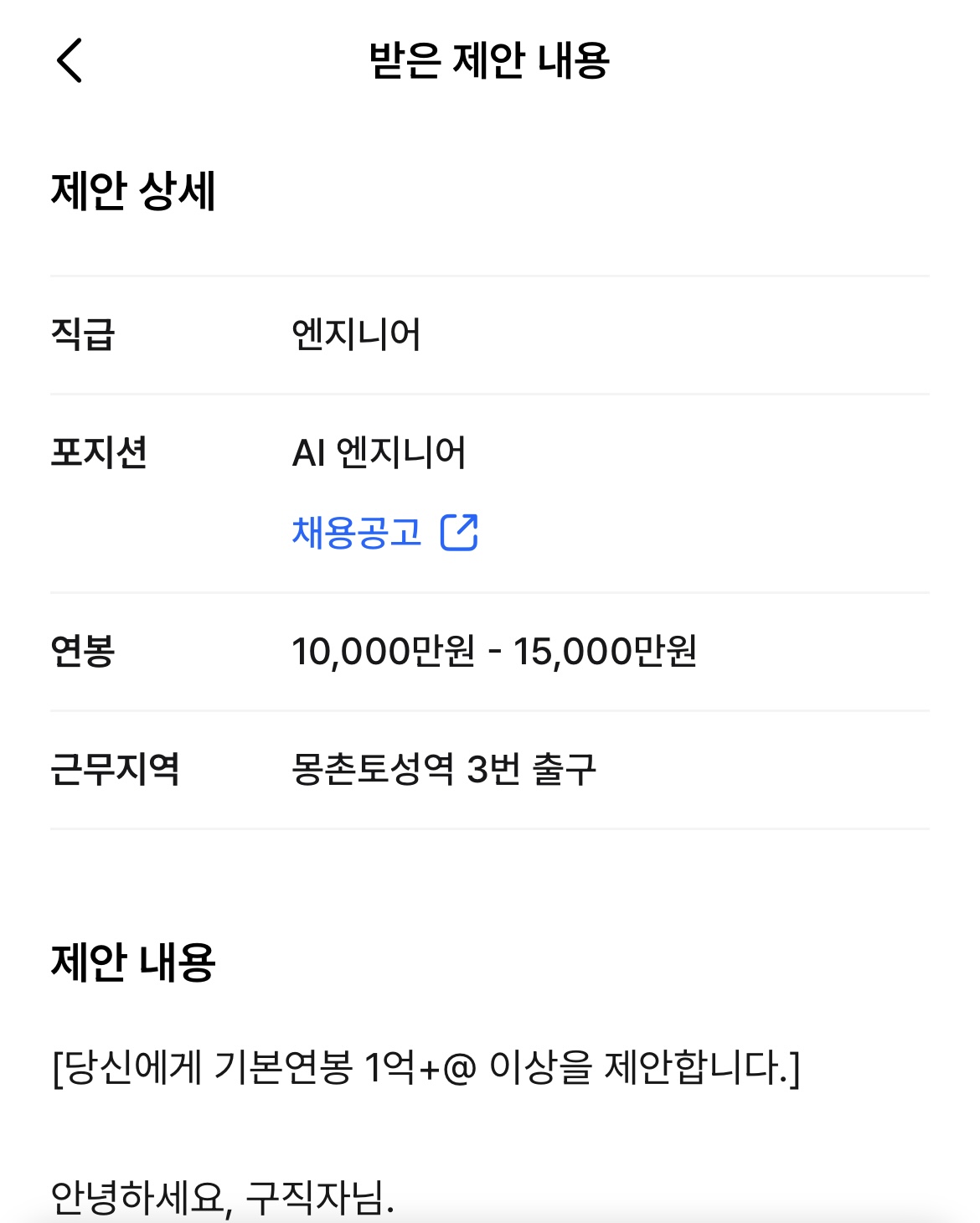Open the 채용공고 link
The width and height of the screenshot is (980, 1223).
point(384,533)
